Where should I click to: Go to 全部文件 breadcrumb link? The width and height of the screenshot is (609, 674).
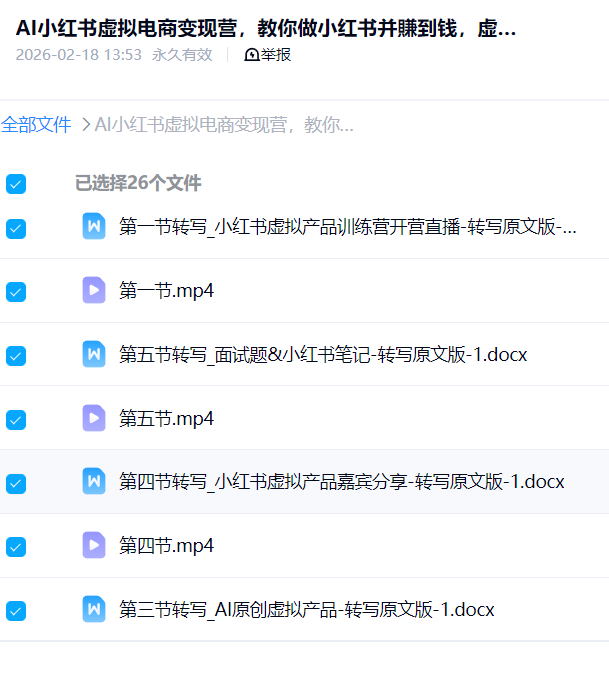coord(36,125)
